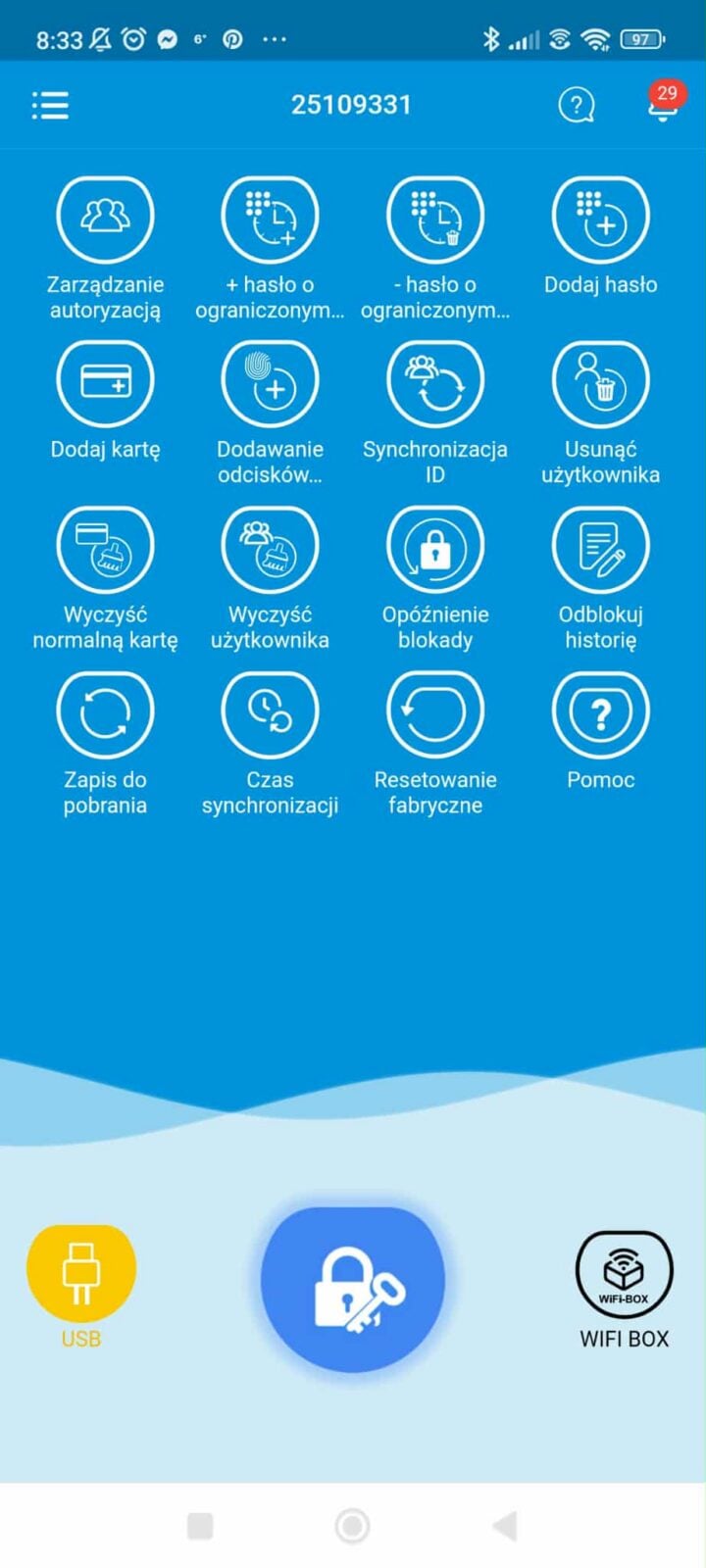
Task: Select Wyczyść normalną kartę
Action: pyautogui.click(x=105, y=548)
